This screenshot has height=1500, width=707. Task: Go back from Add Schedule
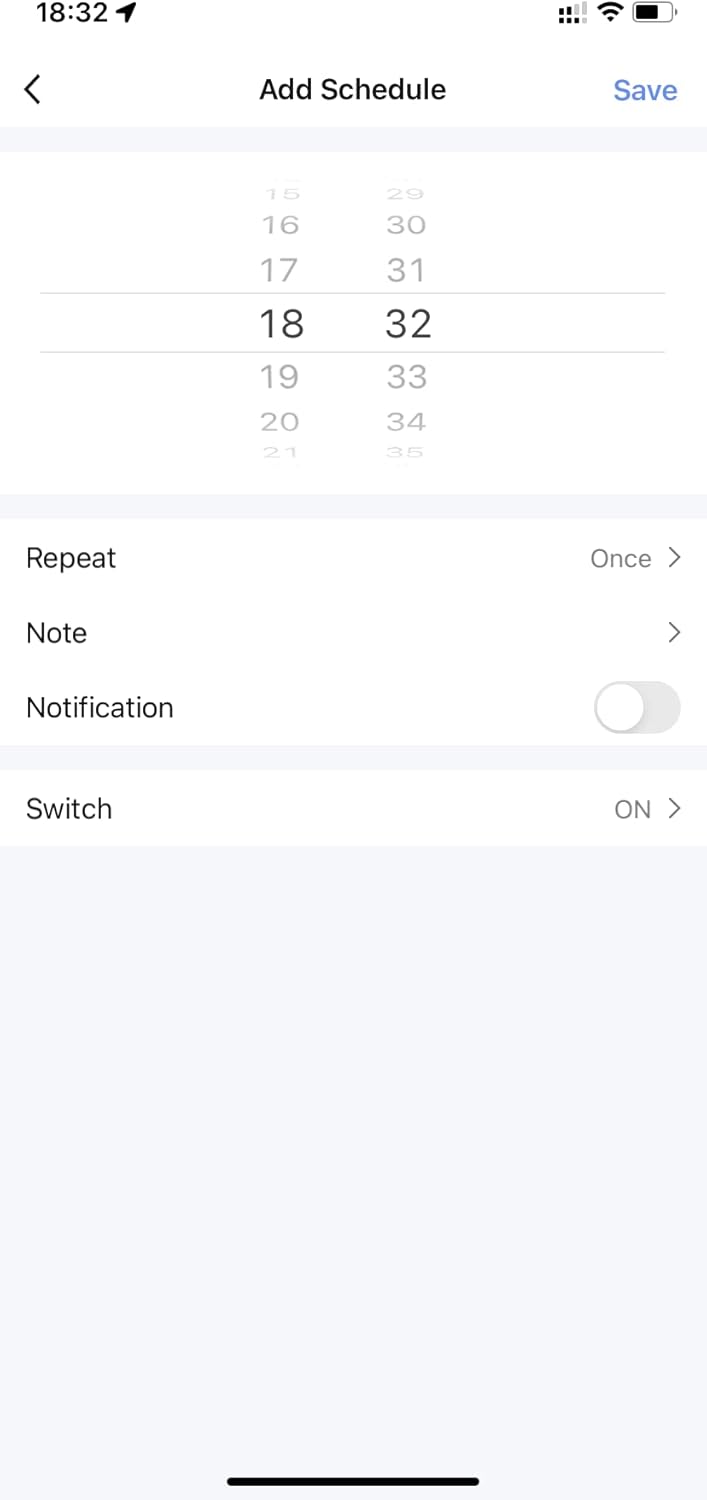(33, 90)
